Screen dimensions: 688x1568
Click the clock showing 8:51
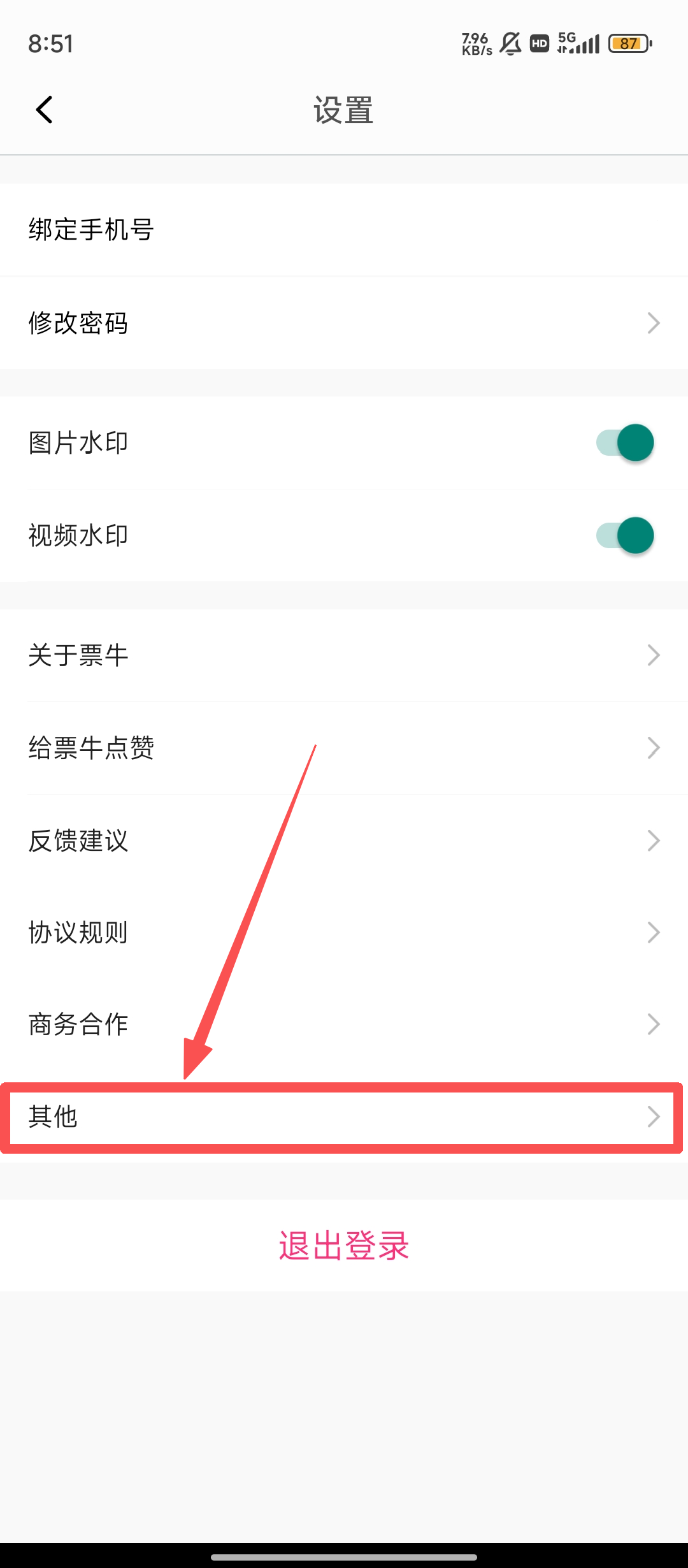pos(51,43)
